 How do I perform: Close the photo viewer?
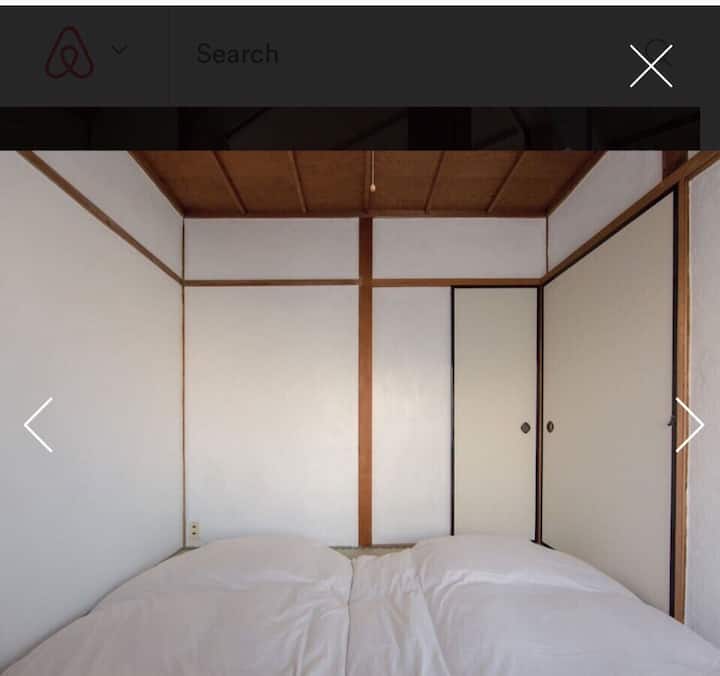pyautogui.click(x=651, y=66)
